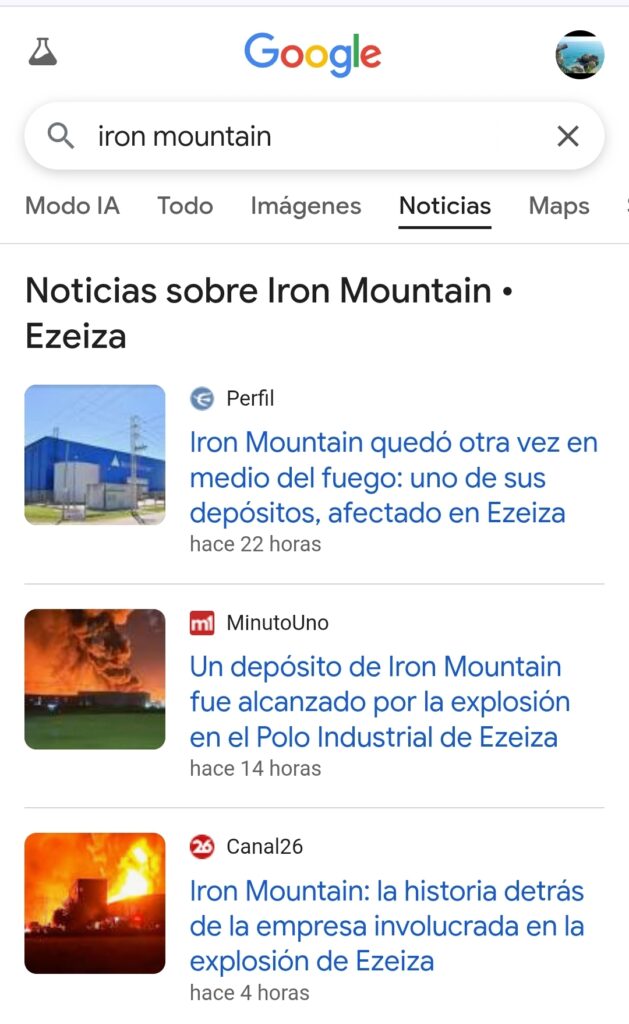Tap the Perfil article's blue warehouse thumbnail
The height and width of the screenshot is (1024, 629).
point(95,455)
